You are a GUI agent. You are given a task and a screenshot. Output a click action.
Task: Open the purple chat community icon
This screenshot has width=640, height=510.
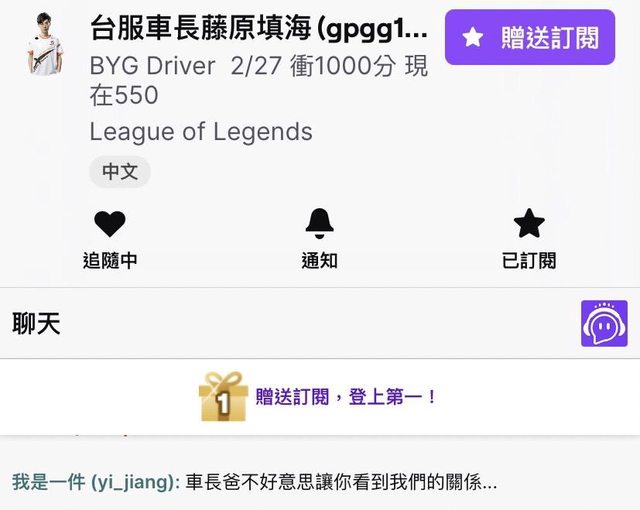tap(604, 324)
